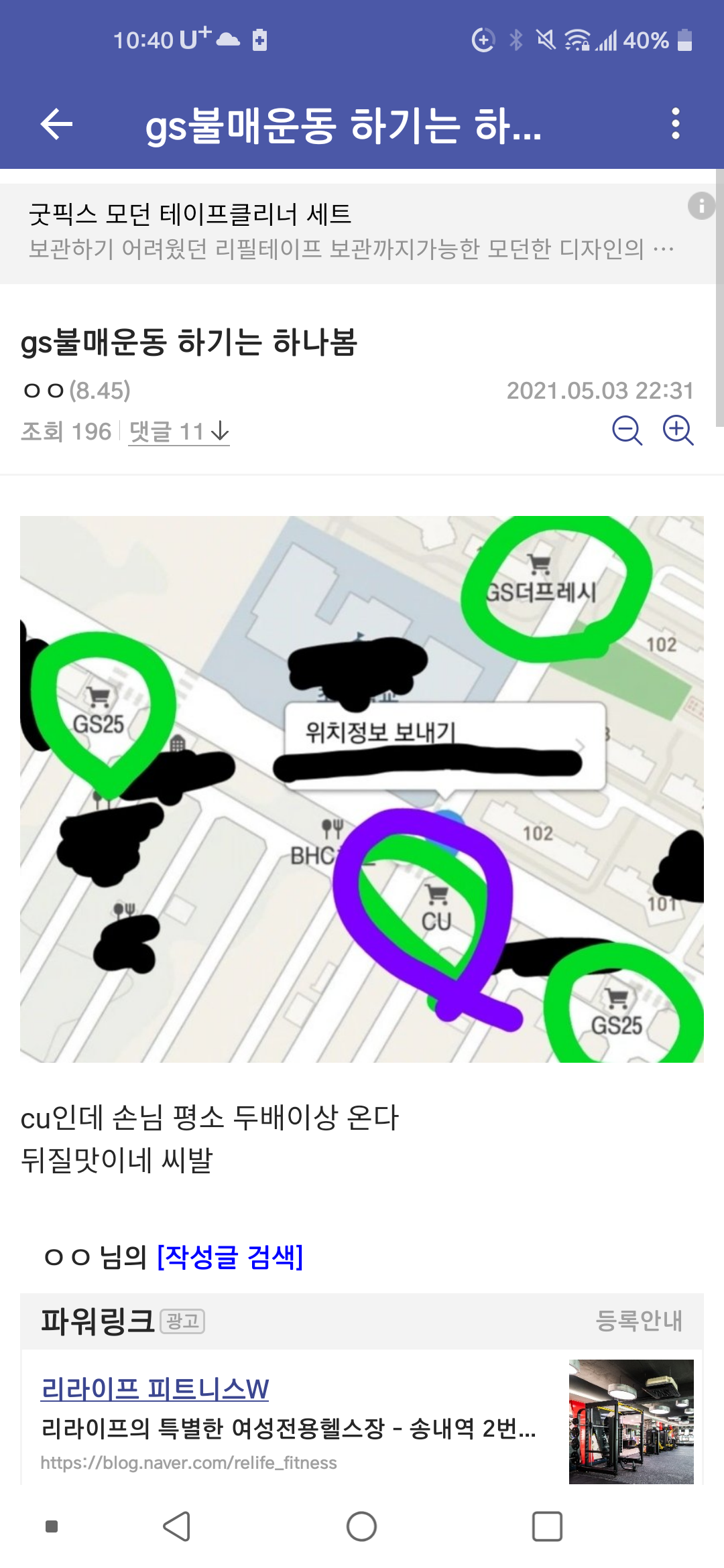This screenshot has width=724, height=1568.
Task: Open the map image in the post
Action: pyautogui.click(x=362, y=789)
